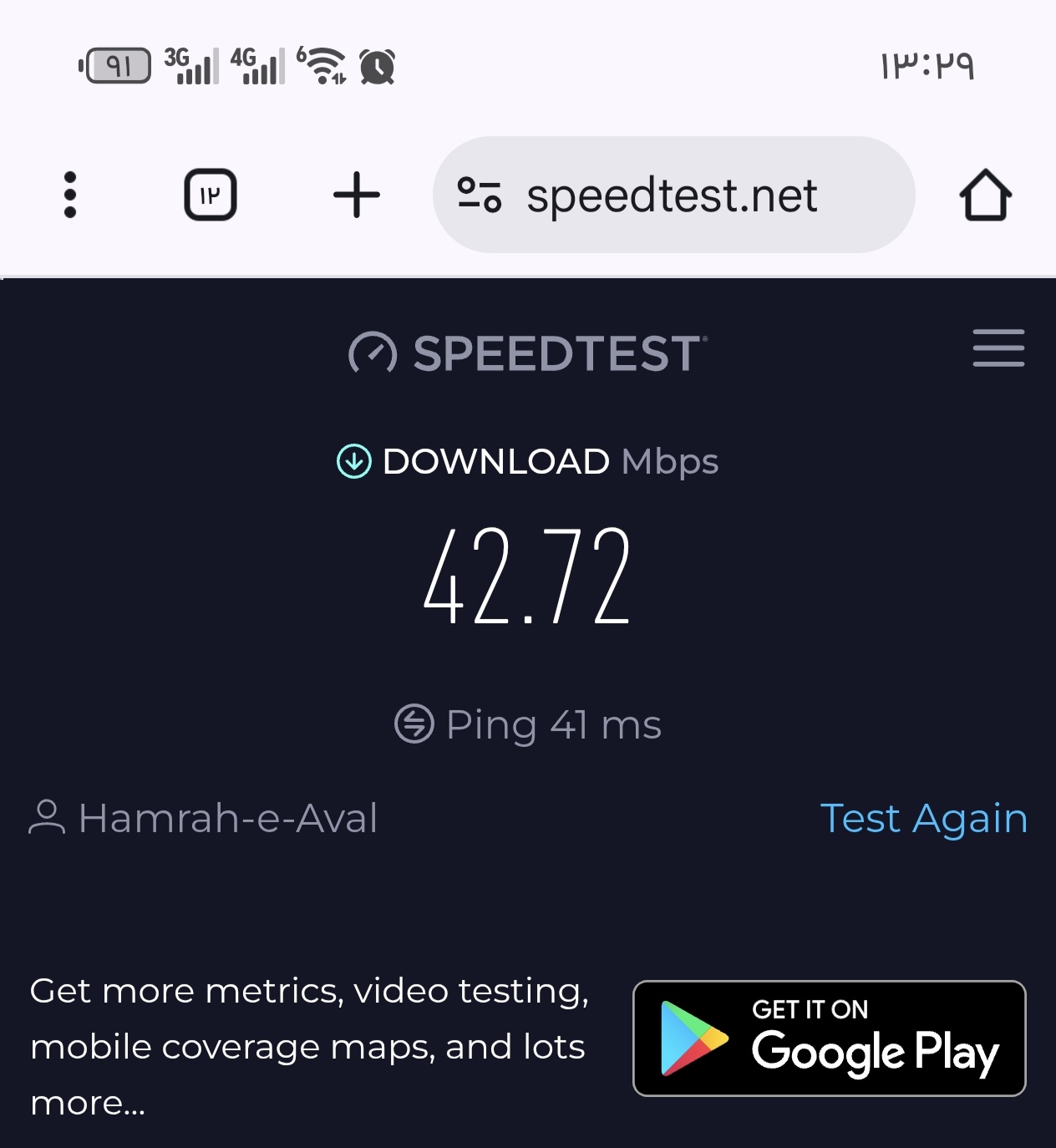Open the browser three-dot overflow menu
The height and width of the screenshot is (1148, 1056).
(x=70, y=195)
